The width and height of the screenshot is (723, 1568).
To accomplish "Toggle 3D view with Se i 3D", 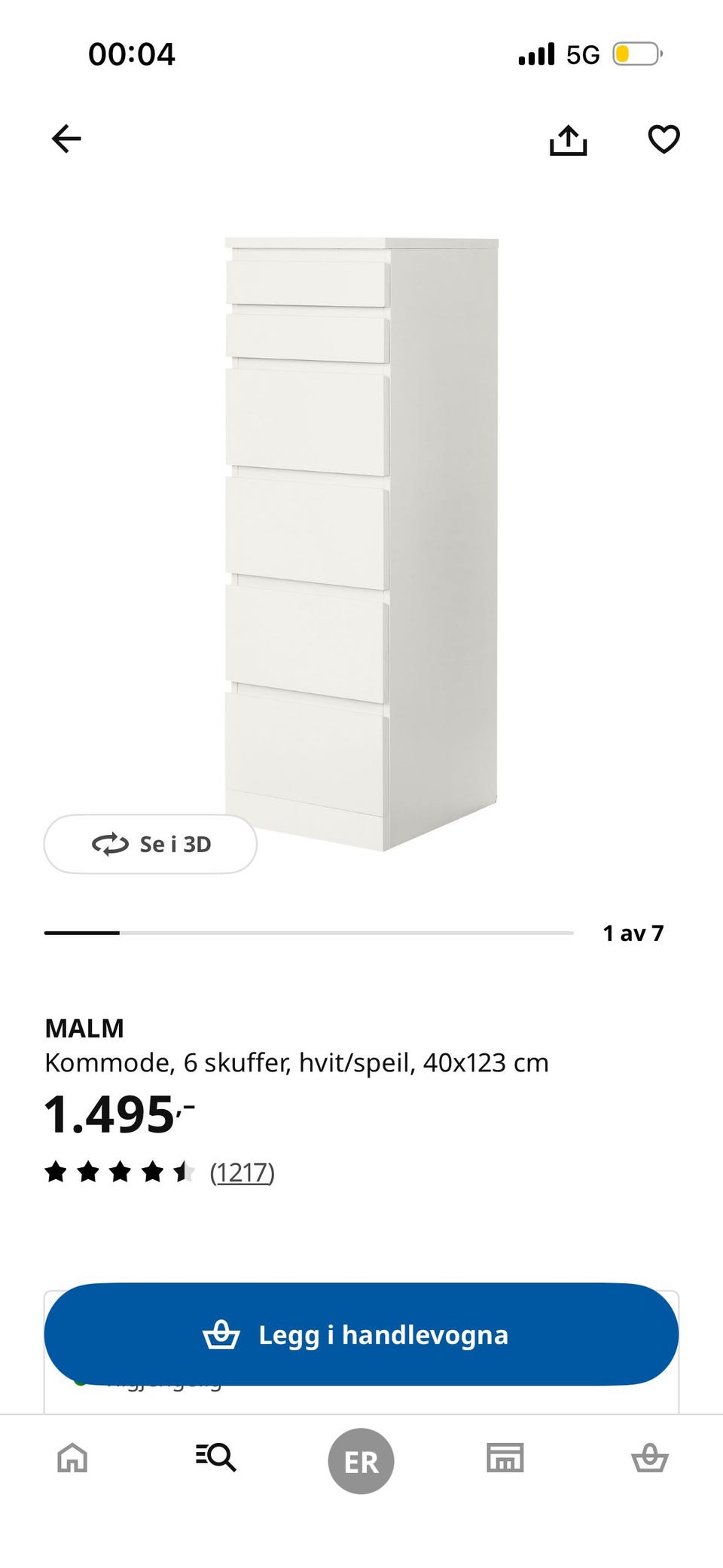I will (150, 844).
